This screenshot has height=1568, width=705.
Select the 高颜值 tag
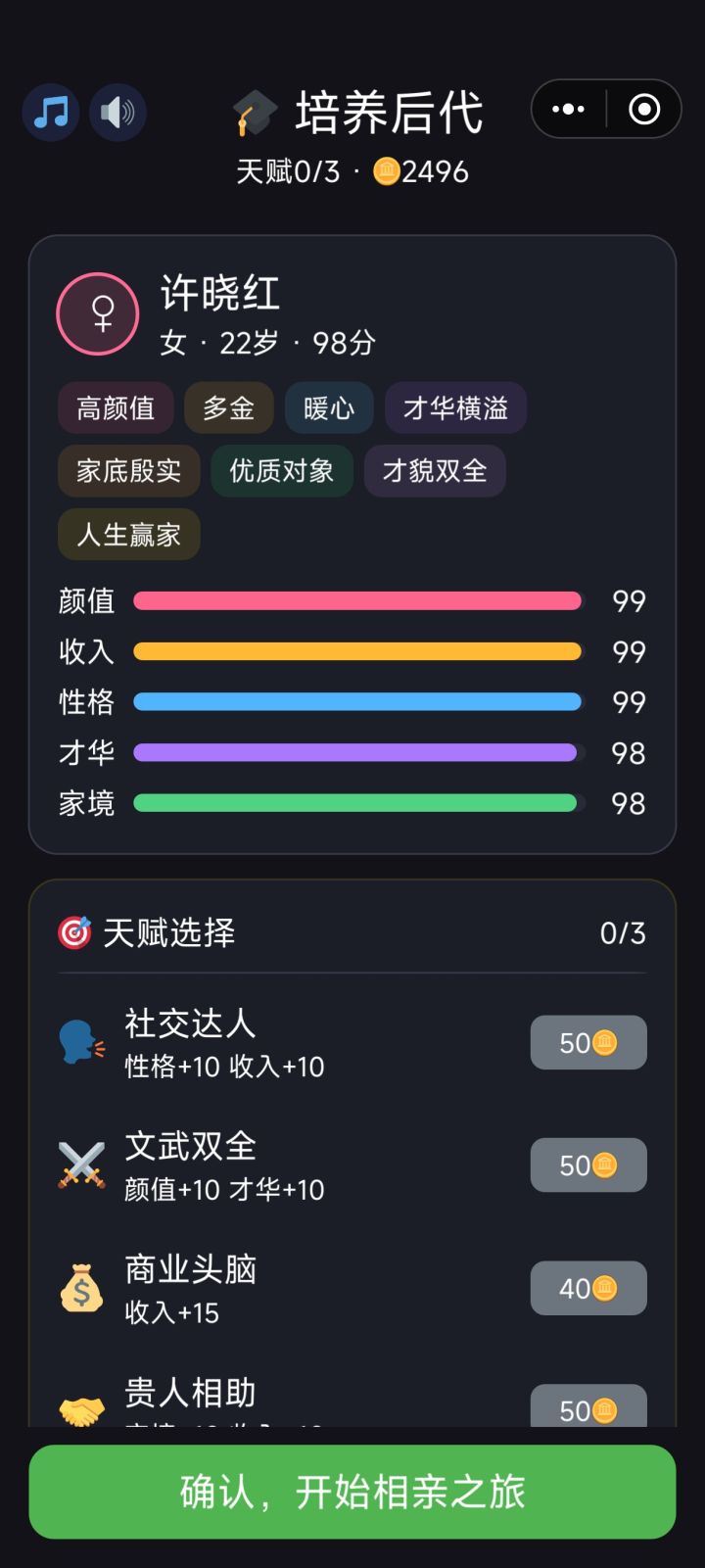coord(115,407)
